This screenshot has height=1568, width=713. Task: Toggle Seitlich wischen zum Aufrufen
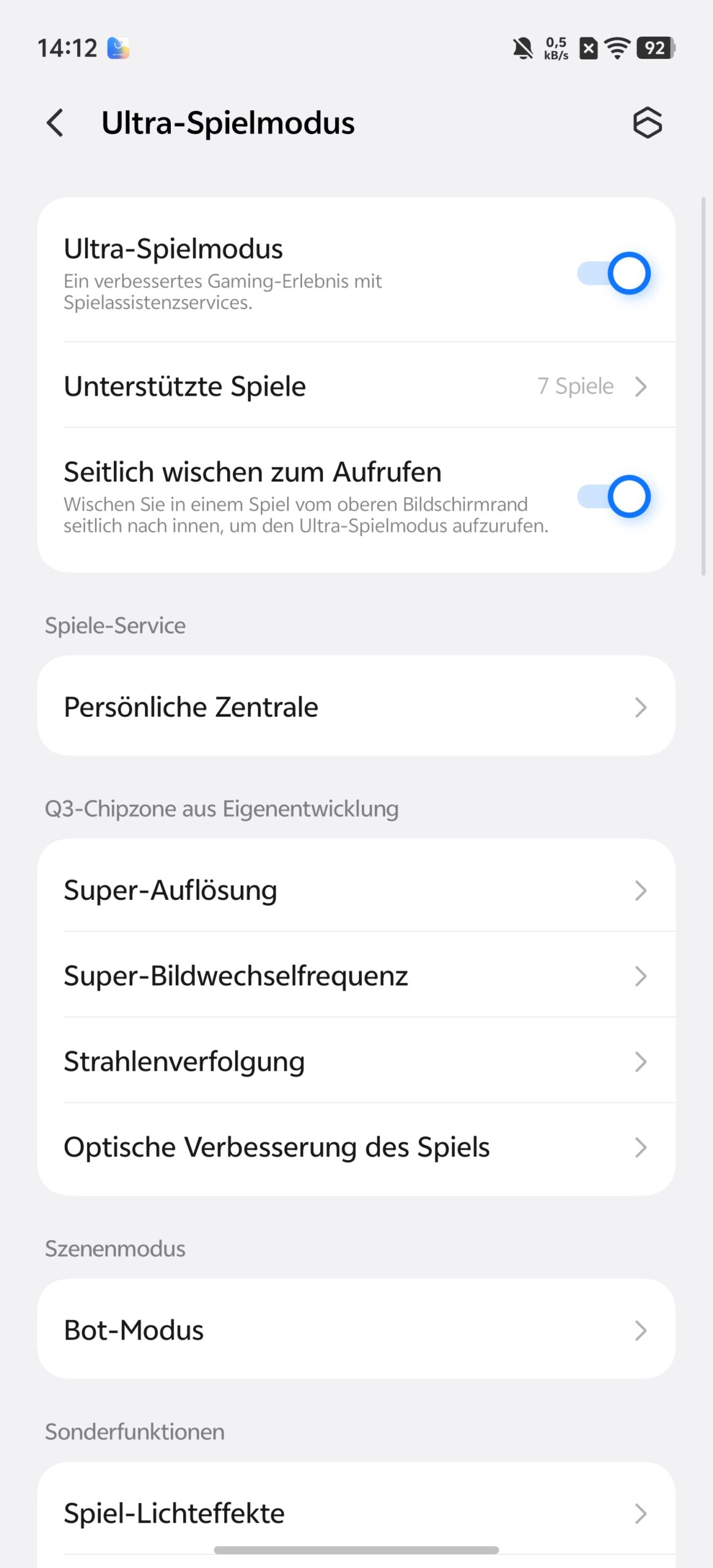(x=614, y=496)
